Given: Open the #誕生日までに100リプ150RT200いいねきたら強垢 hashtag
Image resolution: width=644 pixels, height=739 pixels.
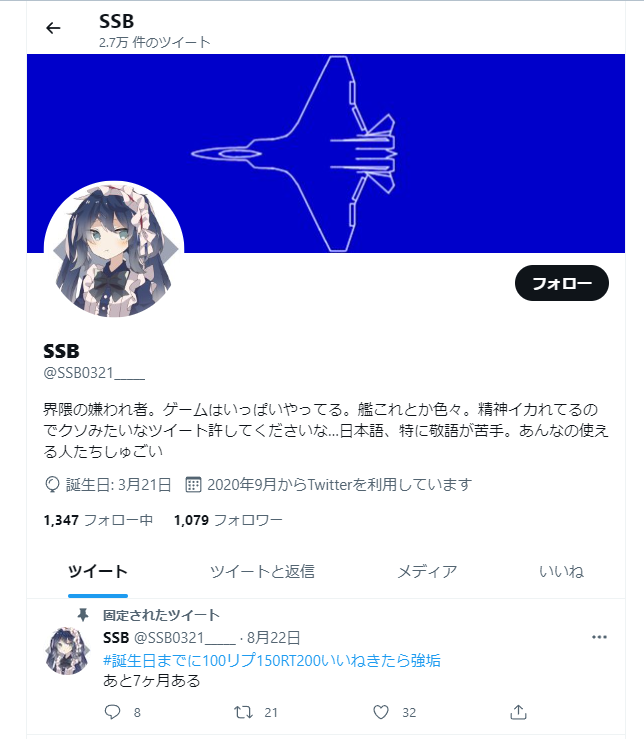Looking at the screenshot, I should point(271,660).
